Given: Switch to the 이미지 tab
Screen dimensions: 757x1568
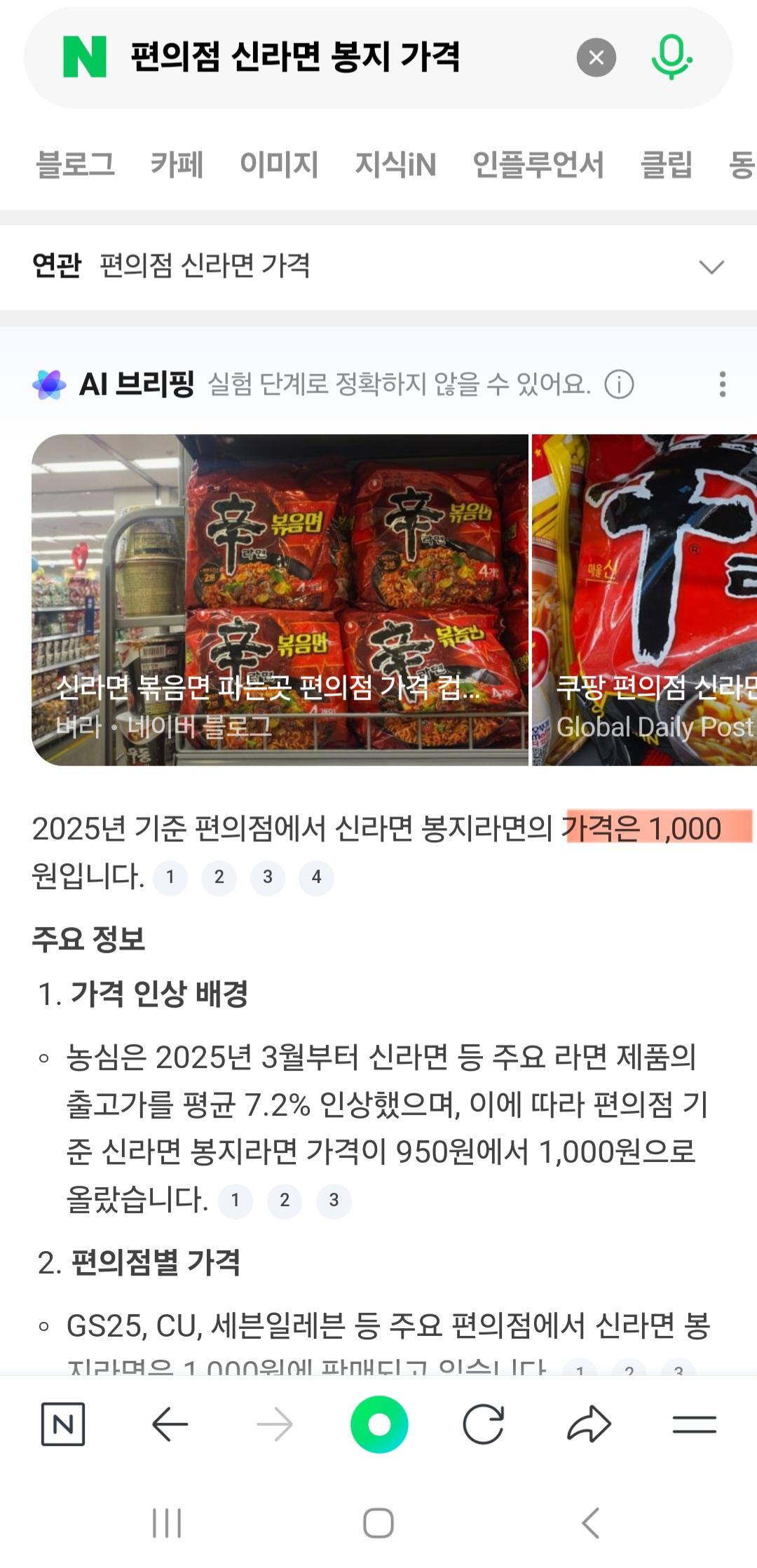Looking at the screenshot, I should pos(278,165).
